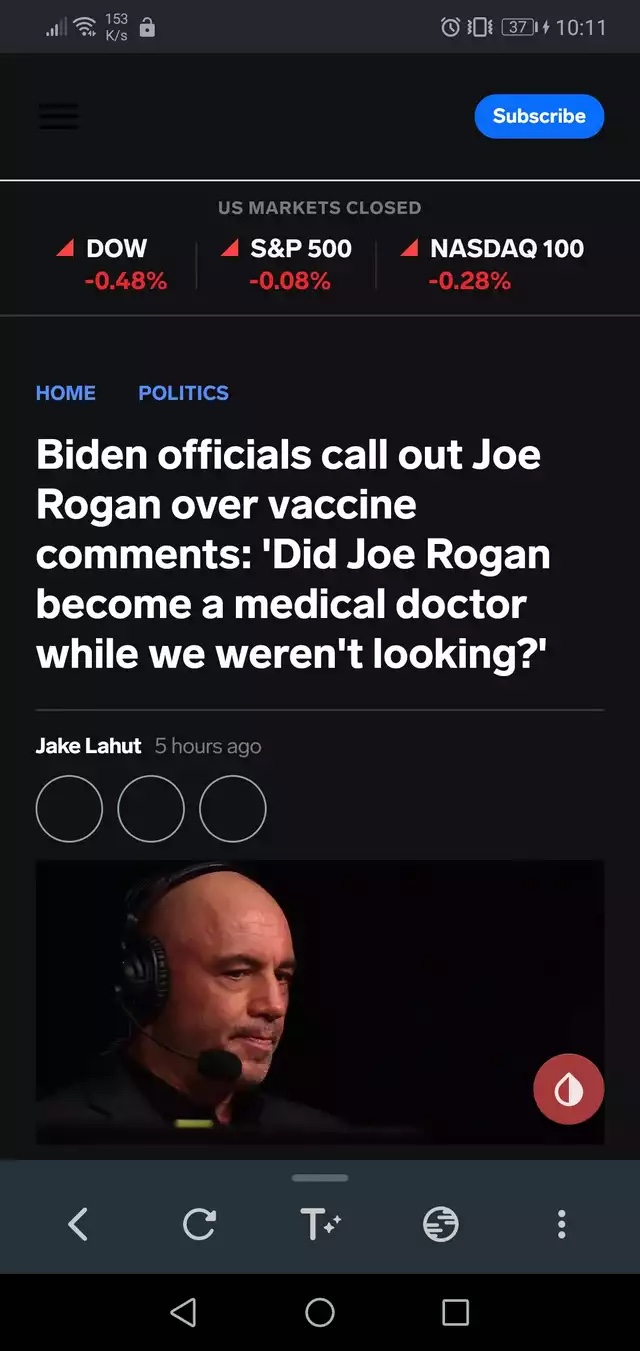640x1351 pixels.
Task: Open the browser three-dot overflow menu
Action: point(562,1224)
